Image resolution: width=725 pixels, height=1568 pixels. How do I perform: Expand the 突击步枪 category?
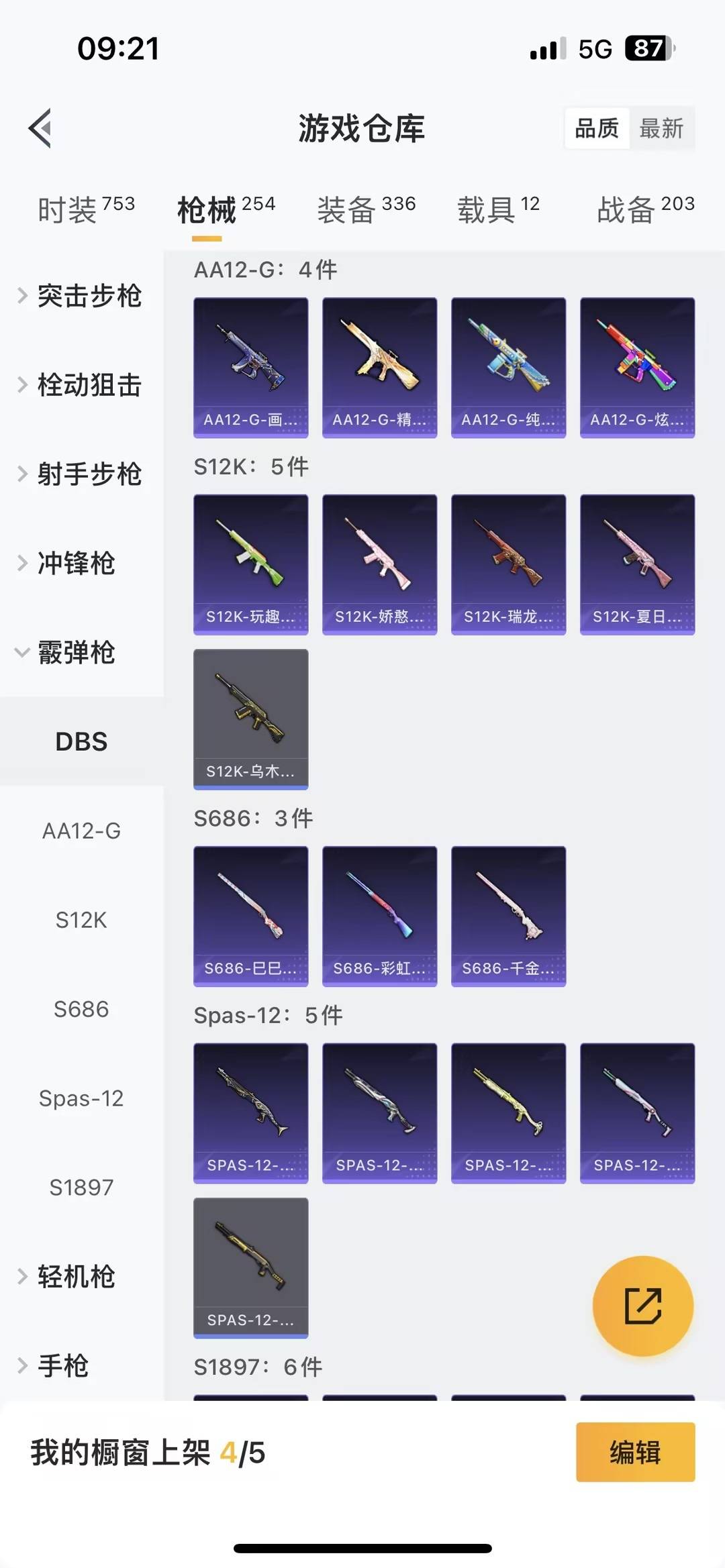87,297
